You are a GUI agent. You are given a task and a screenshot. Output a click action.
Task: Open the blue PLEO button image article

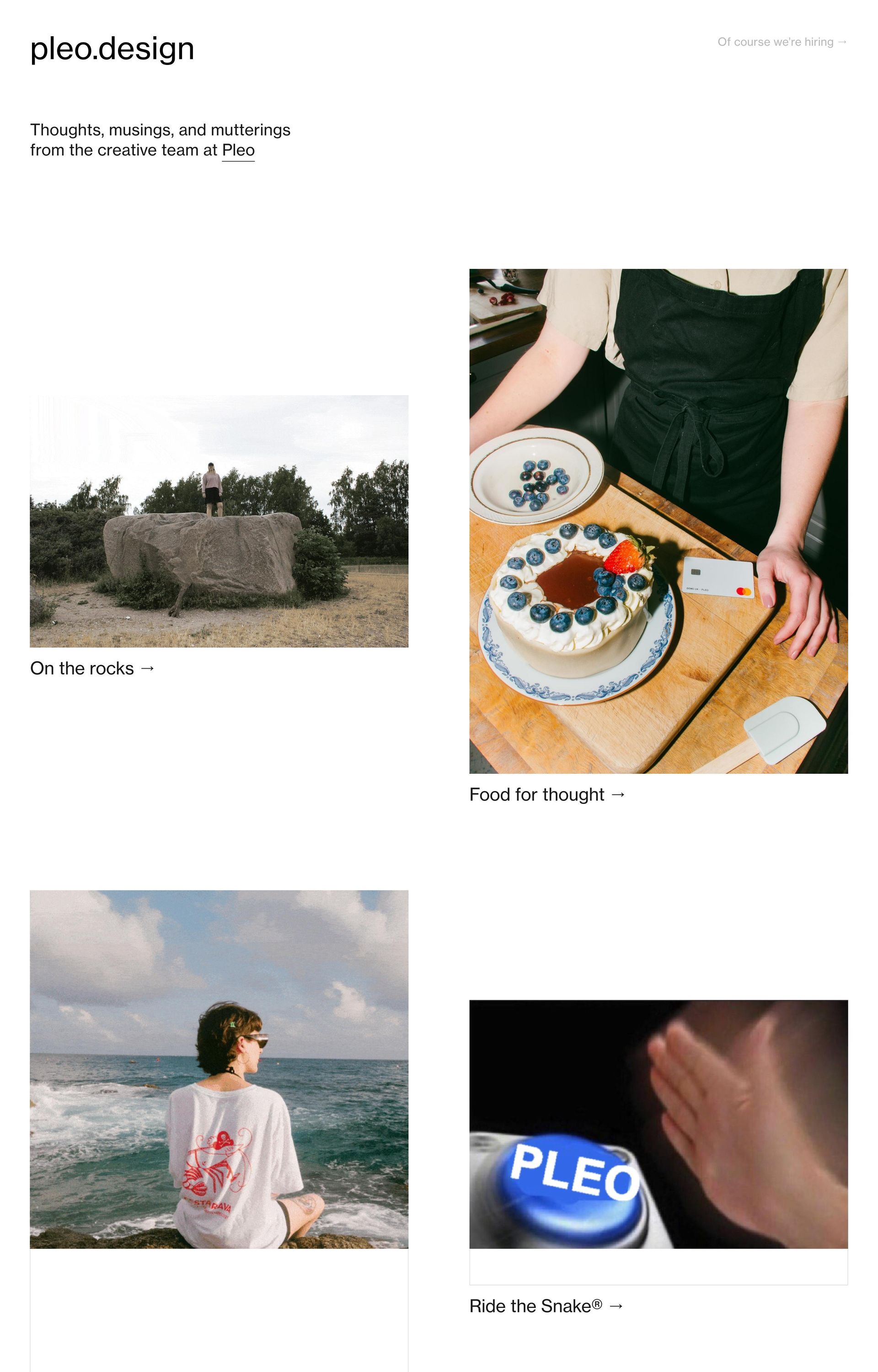click(x=658, y=1124)
